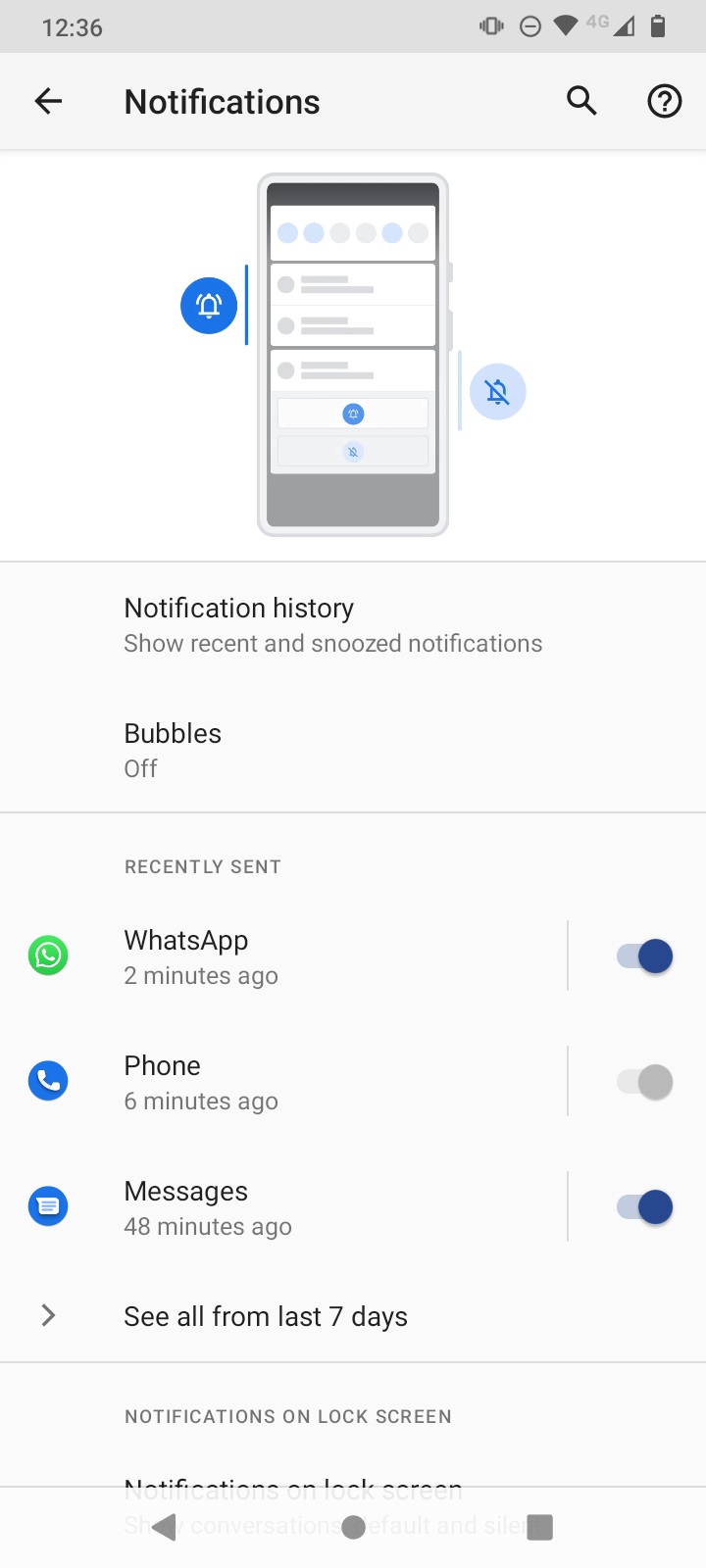Open Notification history
This screenshot has width=706, height=1568.
[x=333, y=624]
